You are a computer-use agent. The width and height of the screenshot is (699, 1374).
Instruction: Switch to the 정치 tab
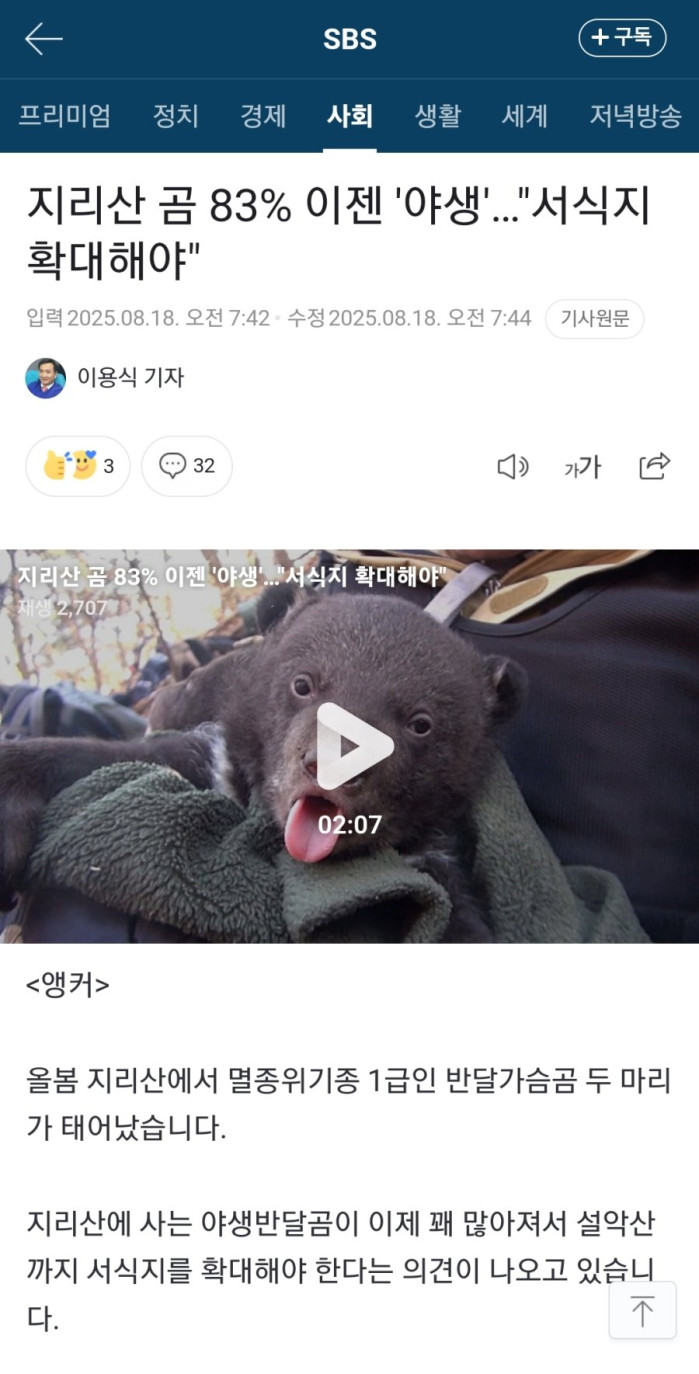pos(175,116)
